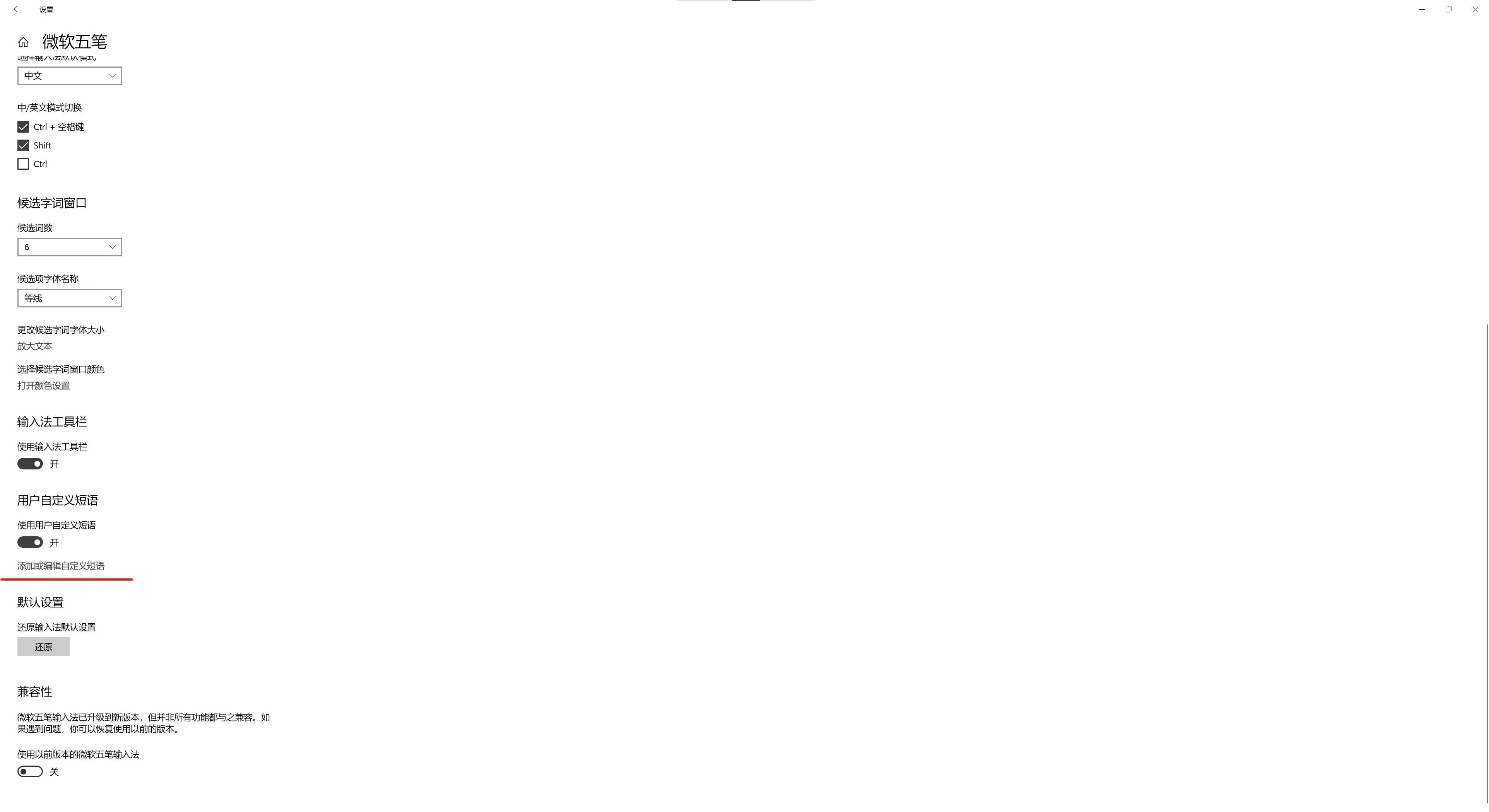Open the 放大文本 link
This screenshot has width=1489, height=812.
pyautogui.click(x=35, y=346)
